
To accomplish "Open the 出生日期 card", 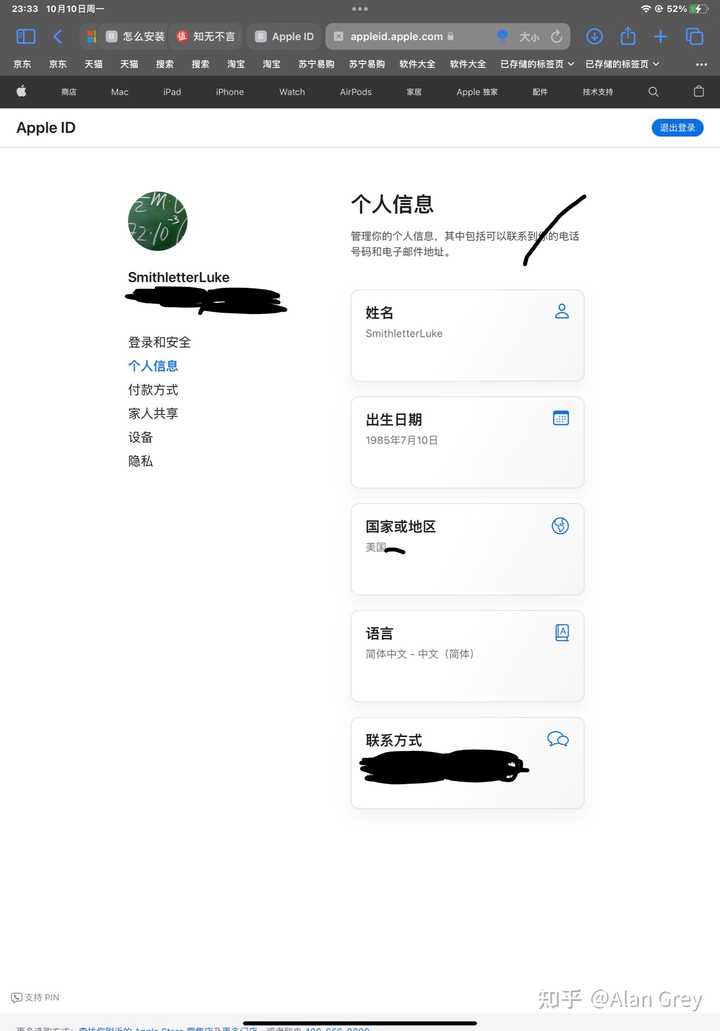I will (467, 442).
